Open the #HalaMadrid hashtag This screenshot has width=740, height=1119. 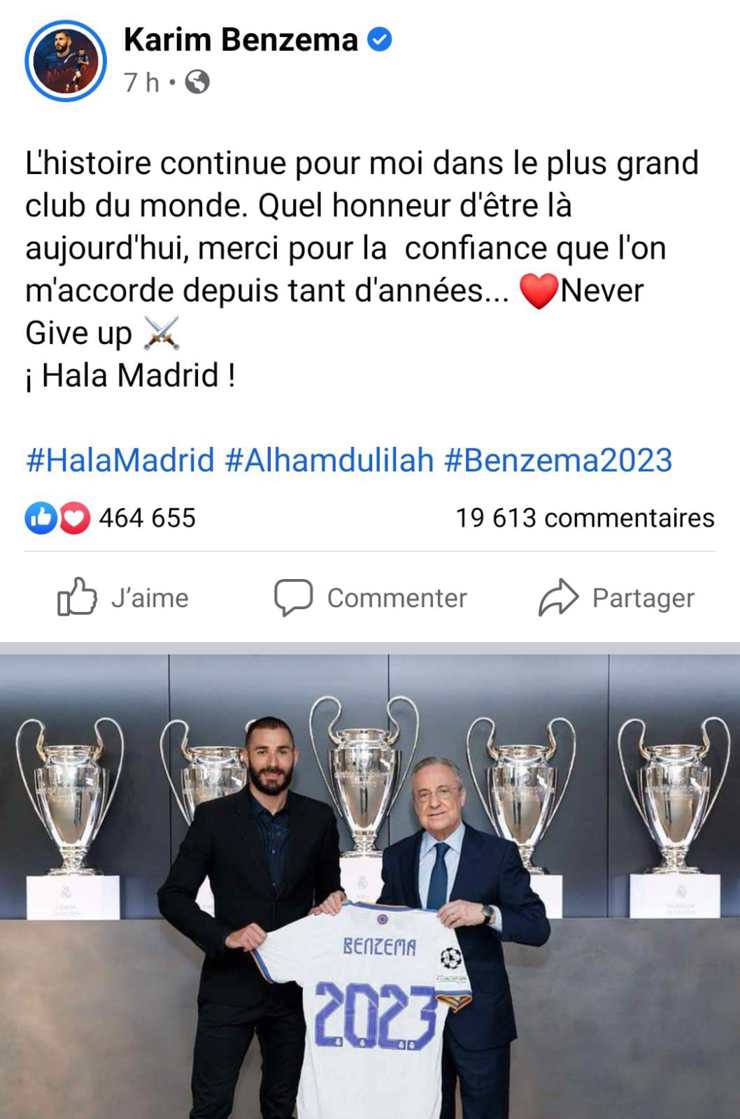[120, 460]
